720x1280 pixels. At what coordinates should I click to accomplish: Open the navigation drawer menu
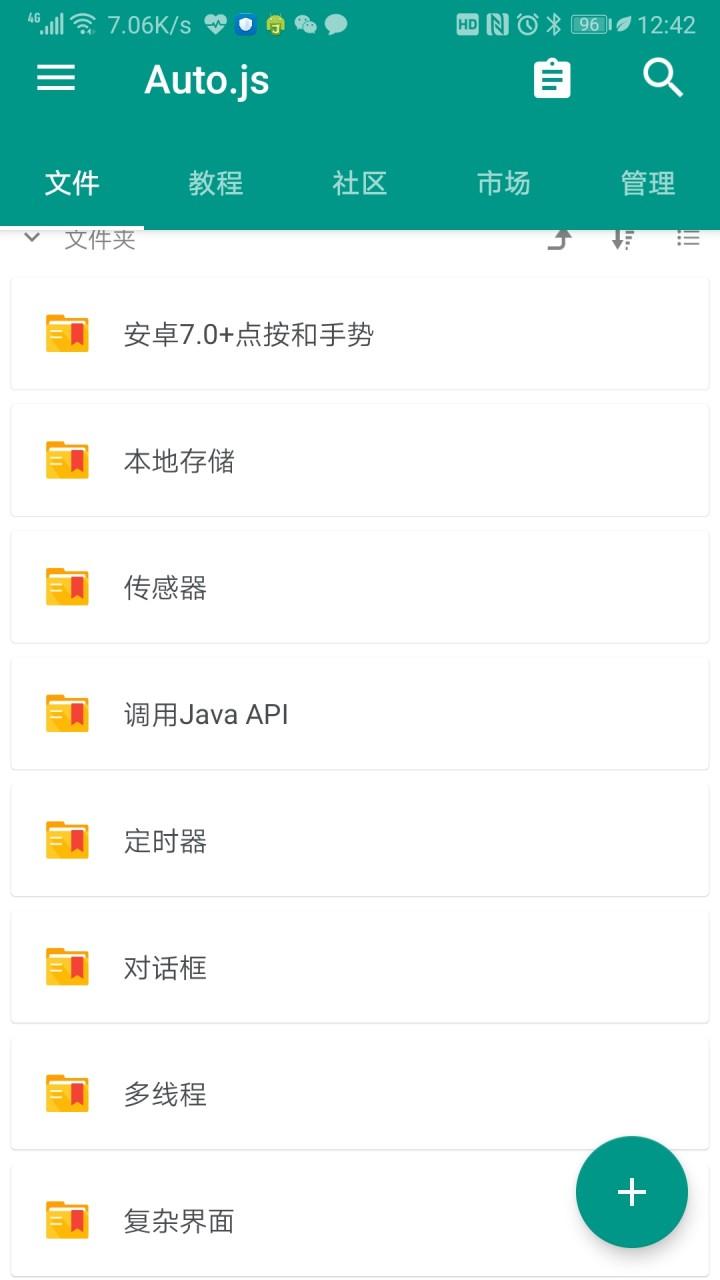point(56,79)
